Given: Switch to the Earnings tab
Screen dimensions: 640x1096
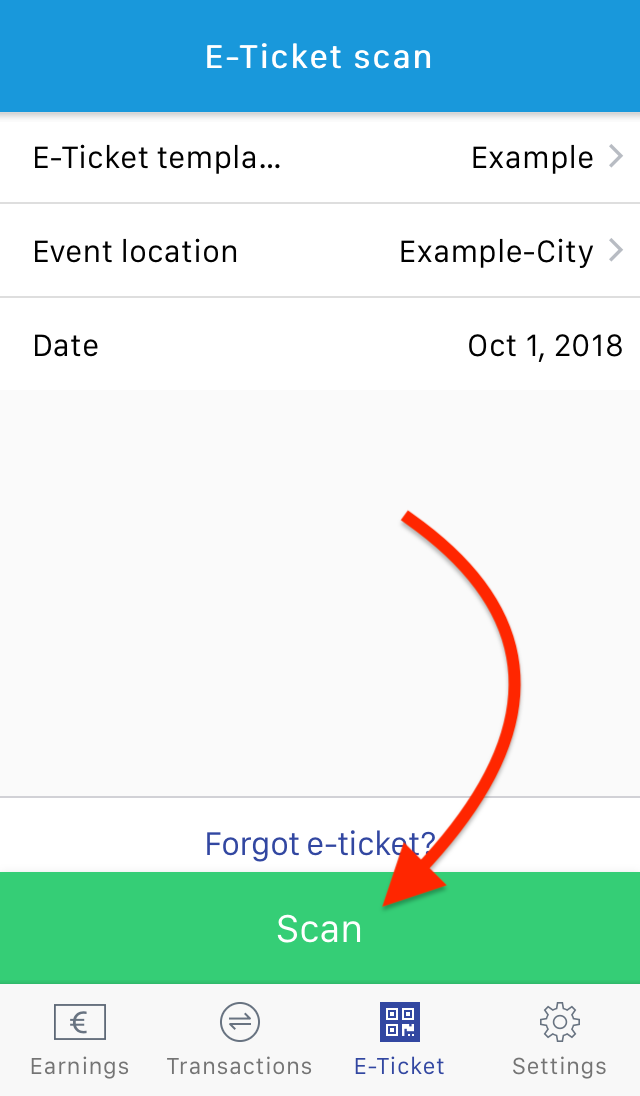Looking at the screenshot, I should point(80,1040).
